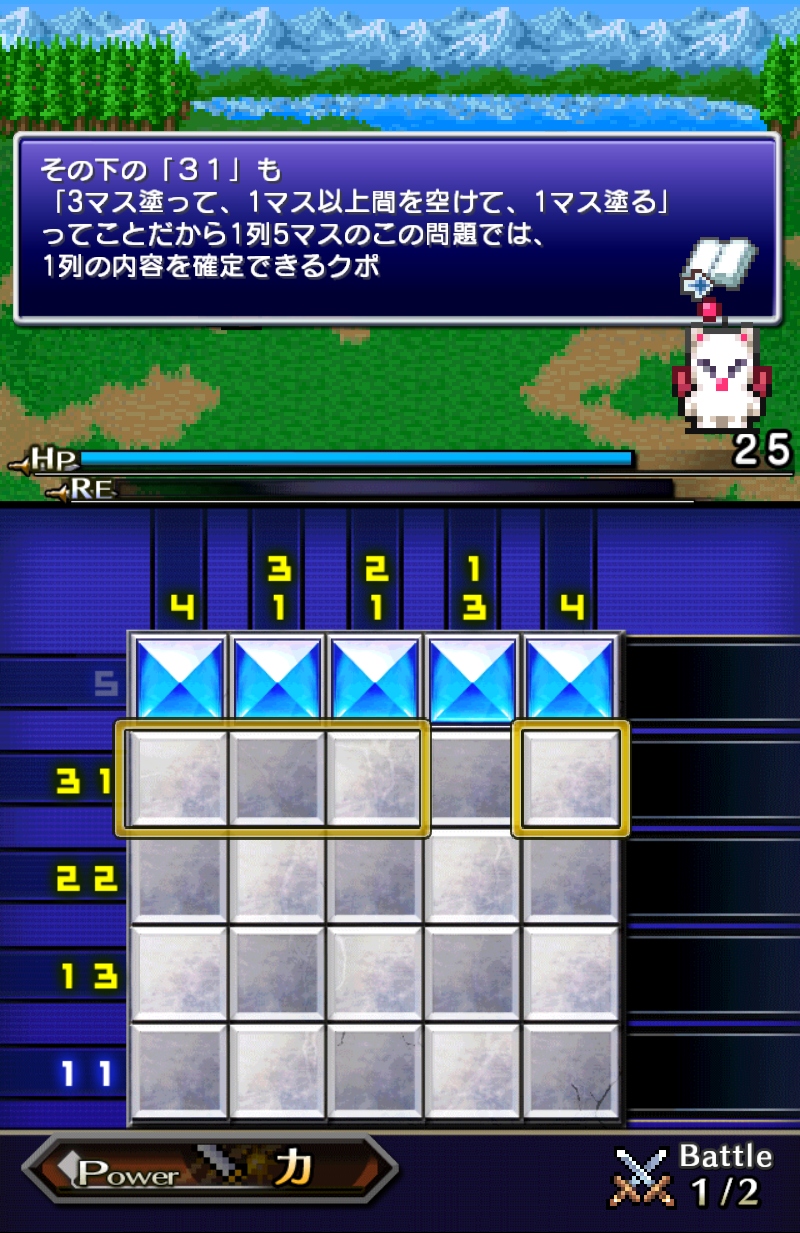Fill row 2 2 cell under column 2 1
The height and width of the screenshot is (1233, 800).
click(376, 877)
